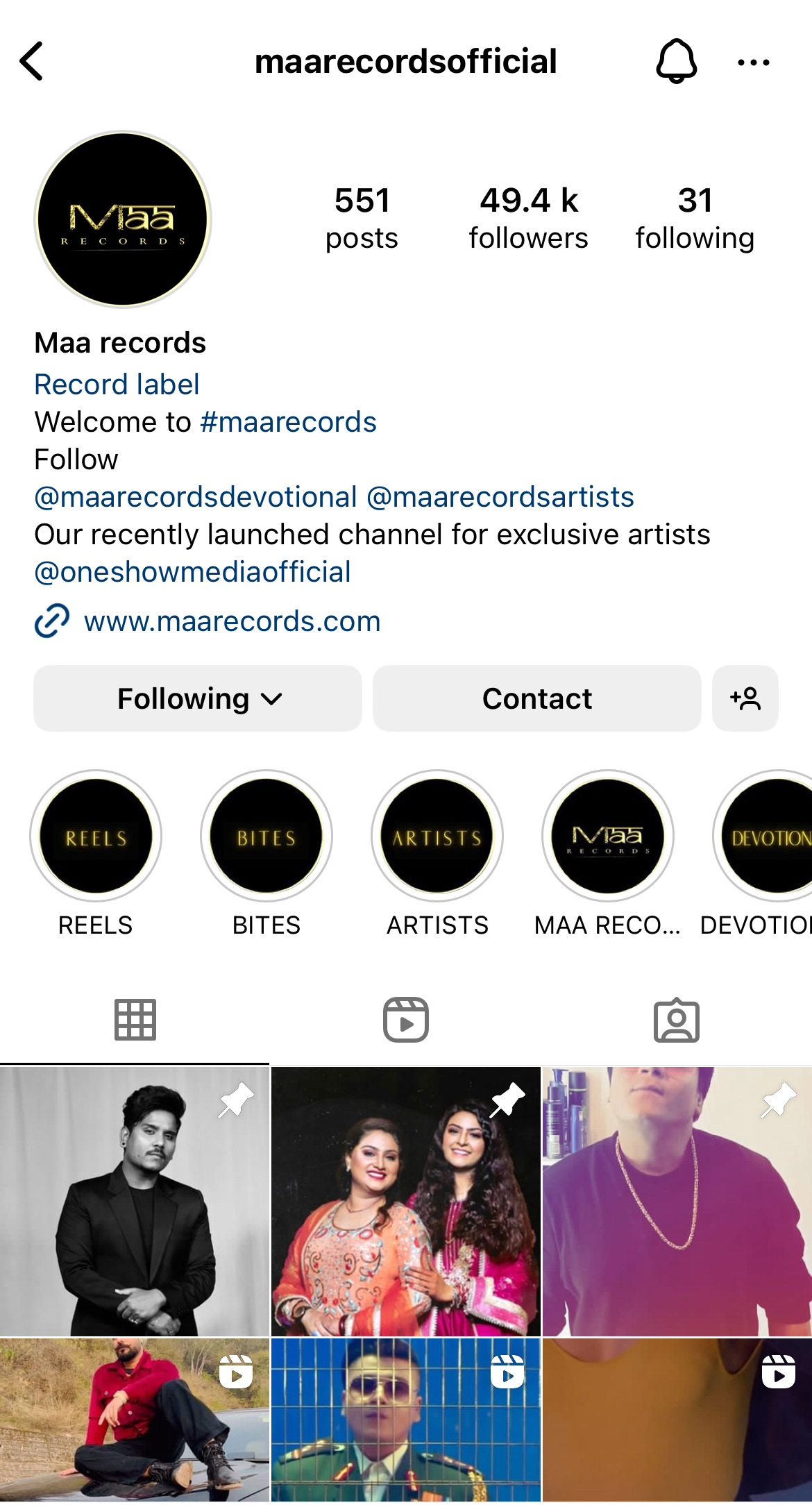Show suggested accounts with add-person icon
This screenshot has width=812, height=1505.
pyautogui.click(x=745, y=698)
